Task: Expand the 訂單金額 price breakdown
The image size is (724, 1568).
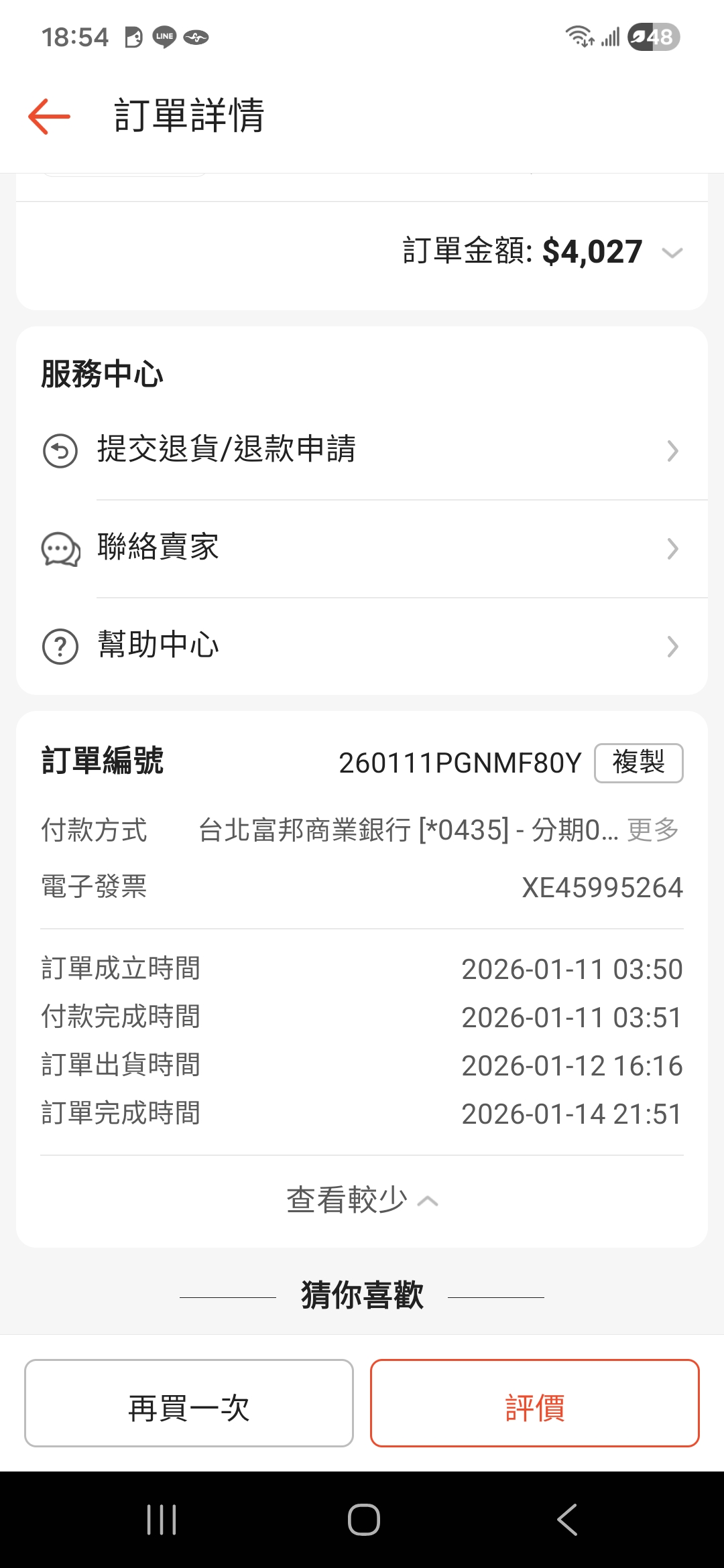Action: pos(672,253)
